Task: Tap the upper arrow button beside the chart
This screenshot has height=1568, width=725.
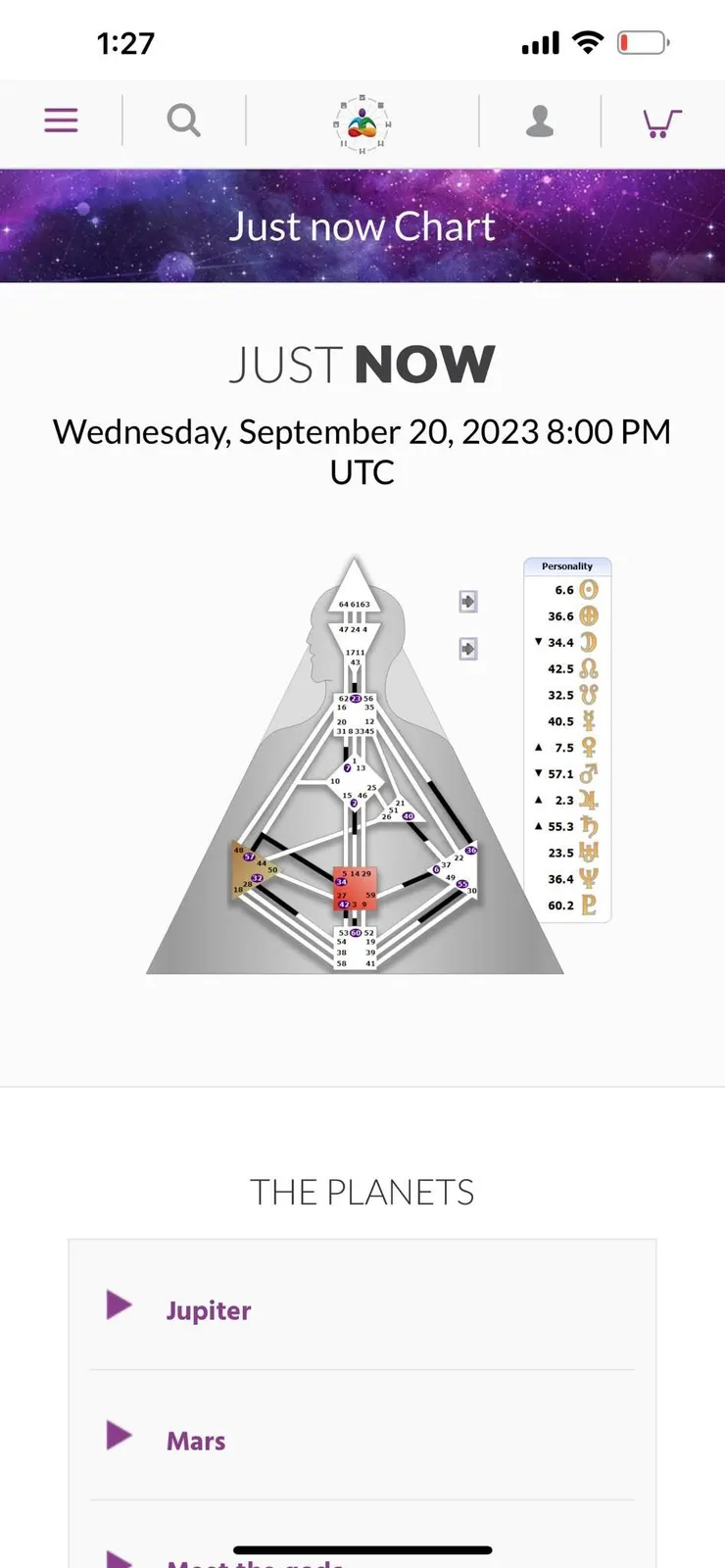Action: pyautogui.click(x=468, y=601)
